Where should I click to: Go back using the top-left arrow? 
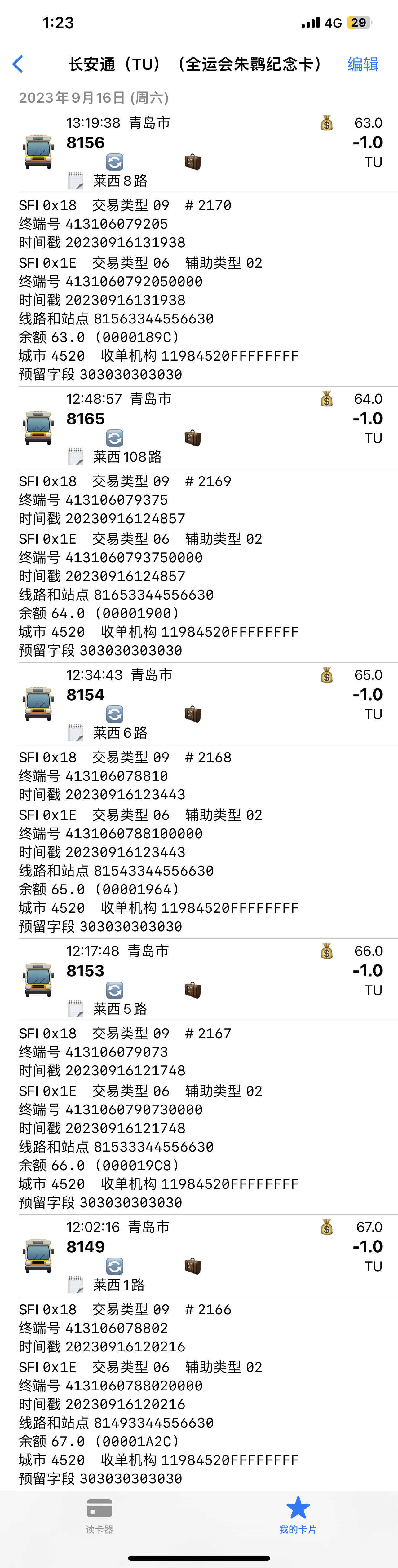[x=18, y=64]
